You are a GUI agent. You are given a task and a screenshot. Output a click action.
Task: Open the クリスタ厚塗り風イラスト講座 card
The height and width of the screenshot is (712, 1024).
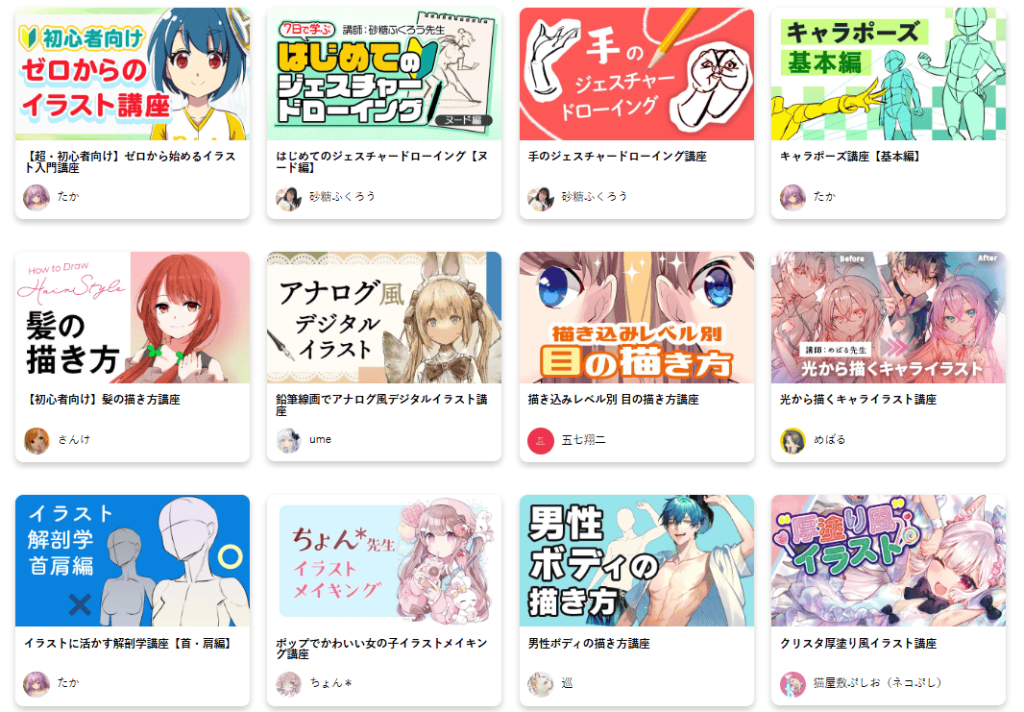coord(888,561)
